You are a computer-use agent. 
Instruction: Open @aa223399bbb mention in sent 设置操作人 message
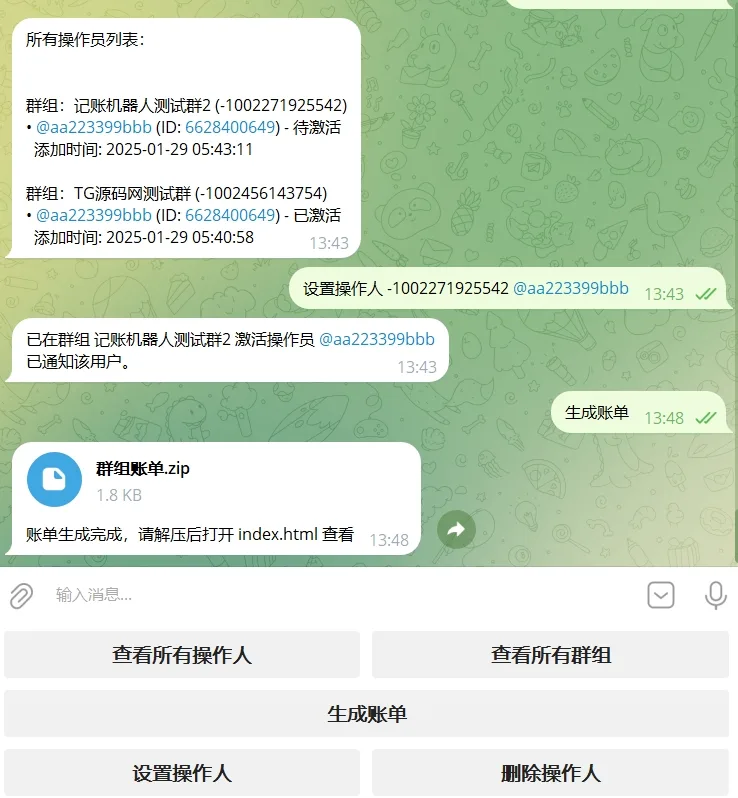tap(571, 288)
